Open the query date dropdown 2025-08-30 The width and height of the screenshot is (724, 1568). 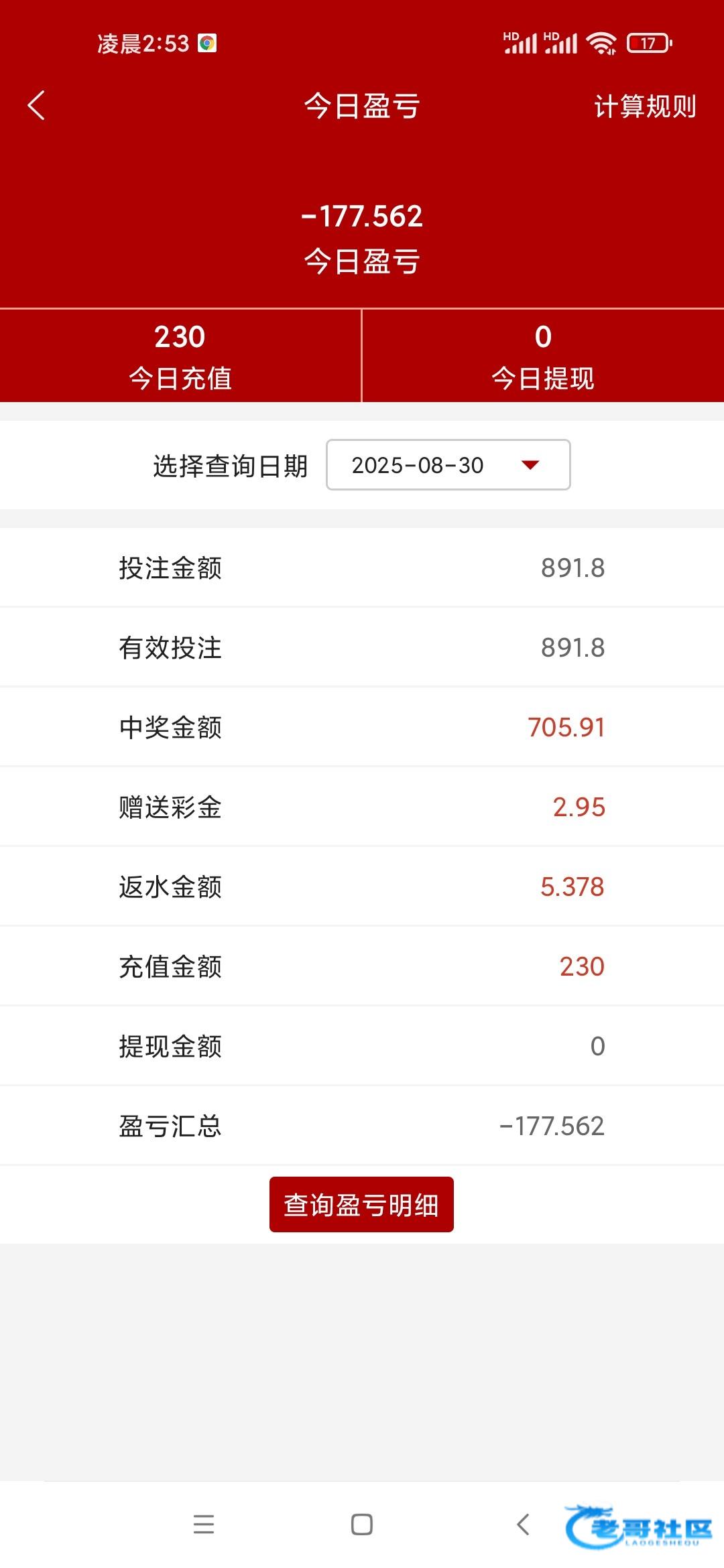448,465
